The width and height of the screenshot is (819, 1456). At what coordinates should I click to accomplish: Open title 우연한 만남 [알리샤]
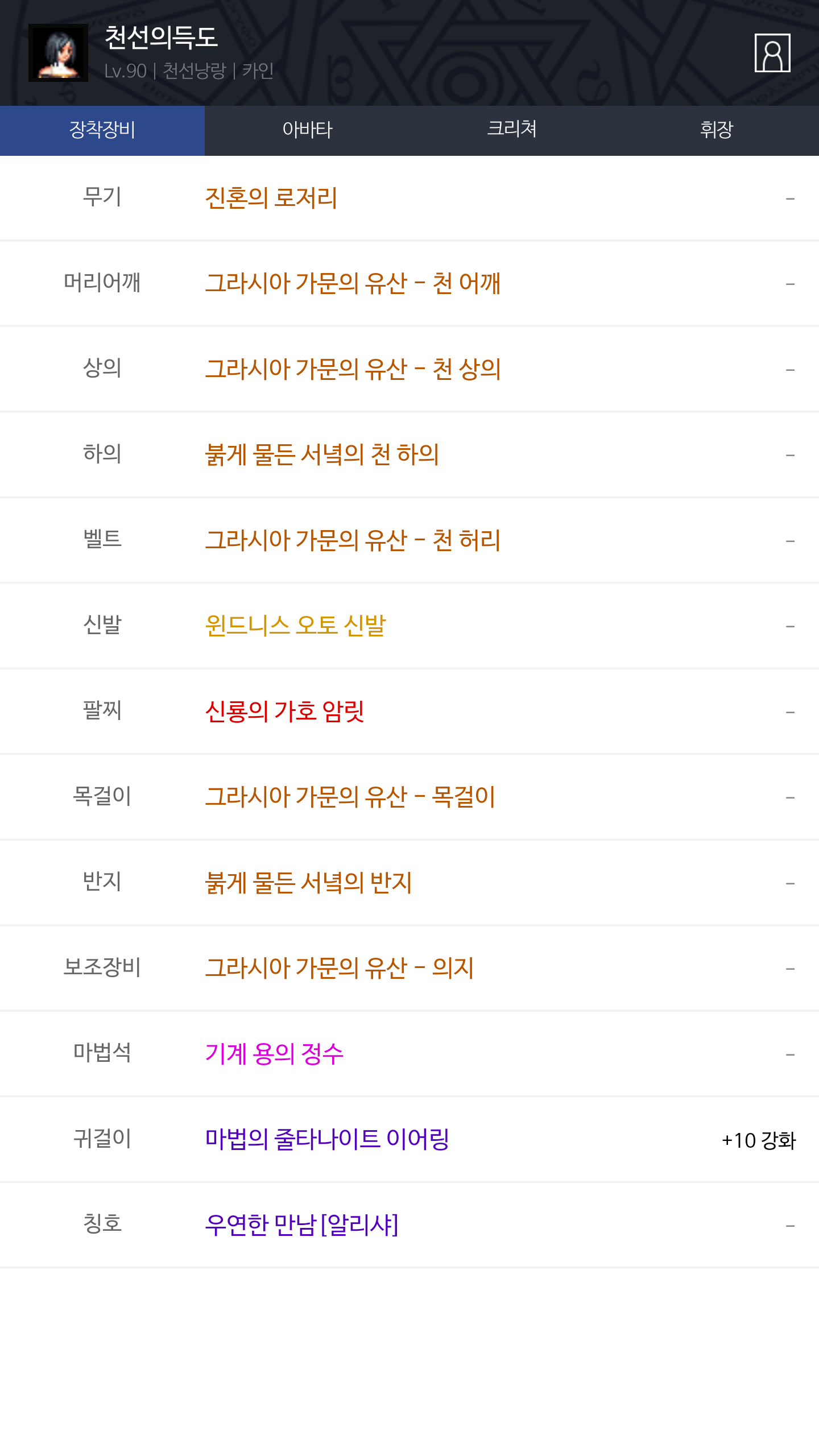[x=301, y=1225]
